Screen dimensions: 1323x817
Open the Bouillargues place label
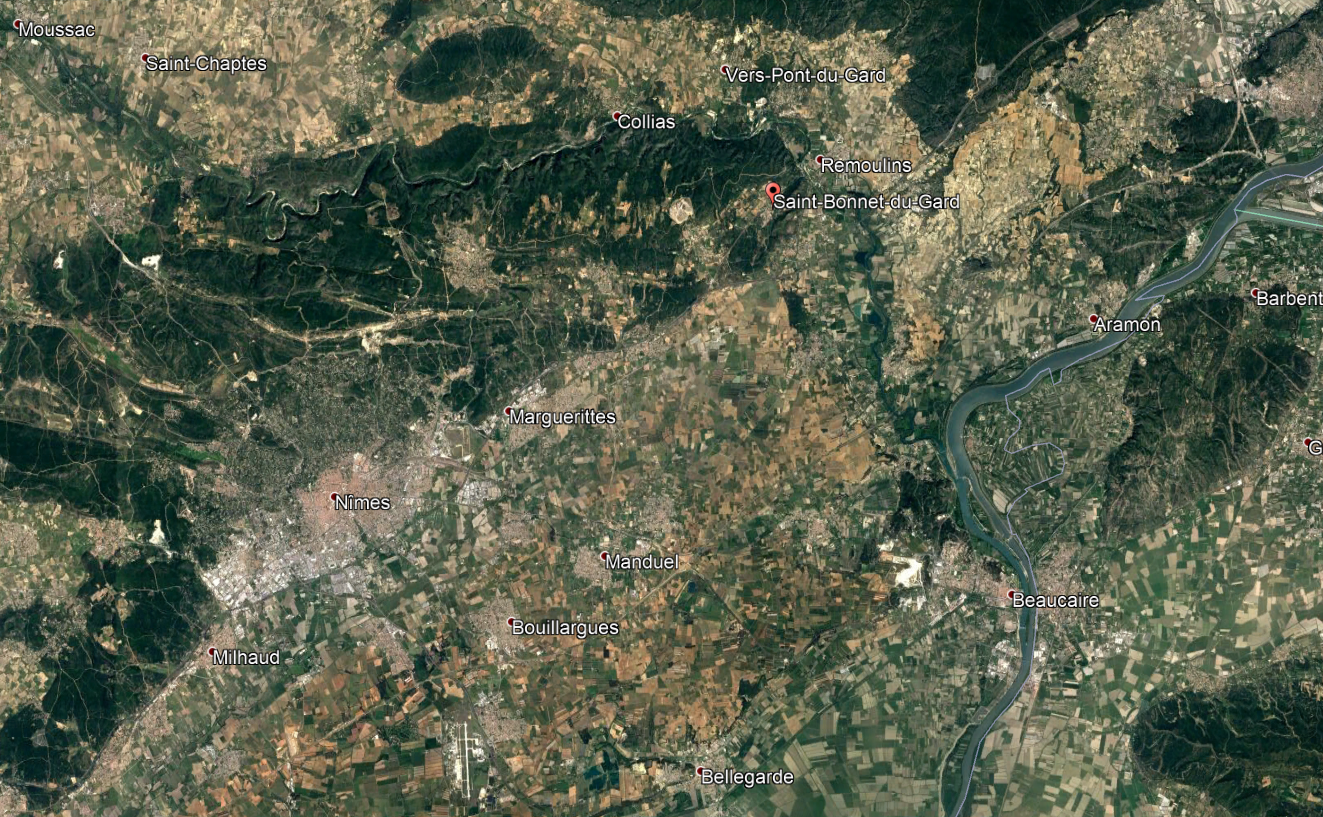pos(565,628)
